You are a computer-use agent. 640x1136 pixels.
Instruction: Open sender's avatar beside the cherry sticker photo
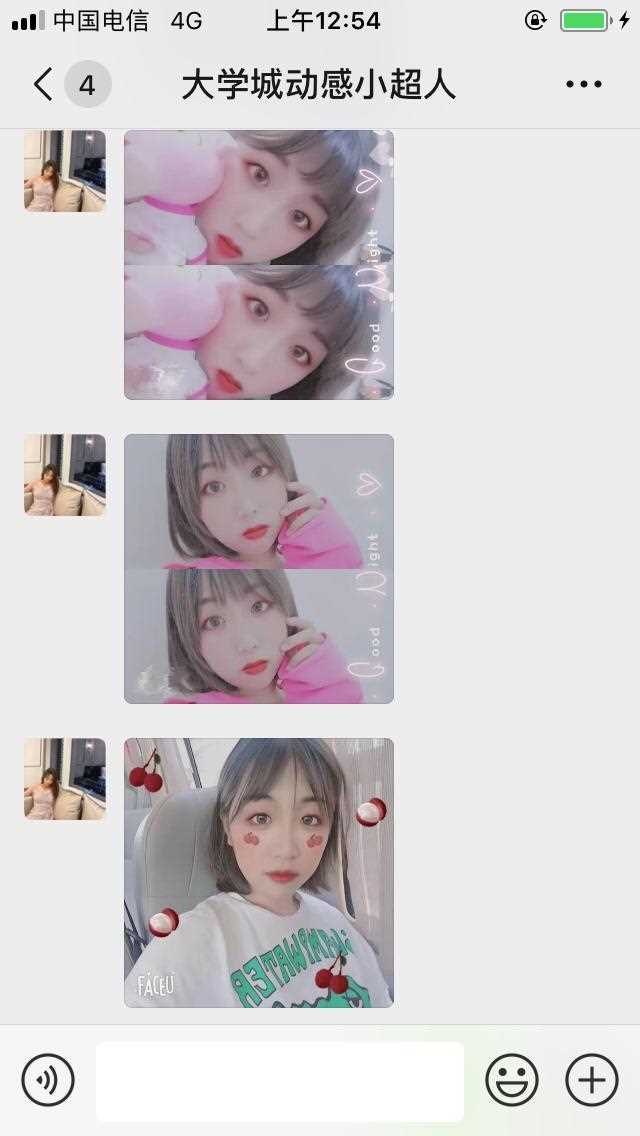pyautogui.click(x=65, y=779)
